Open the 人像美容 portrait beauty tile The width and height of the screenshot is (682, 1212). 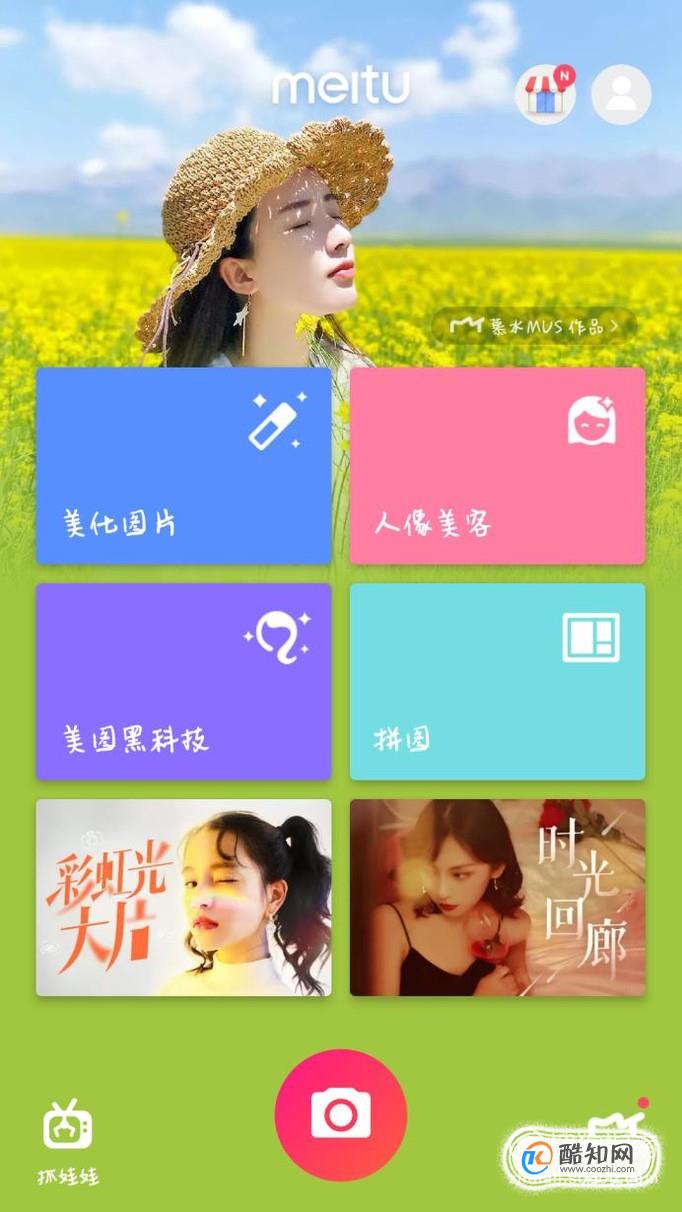pyautogui.click(x=497, y=466)
